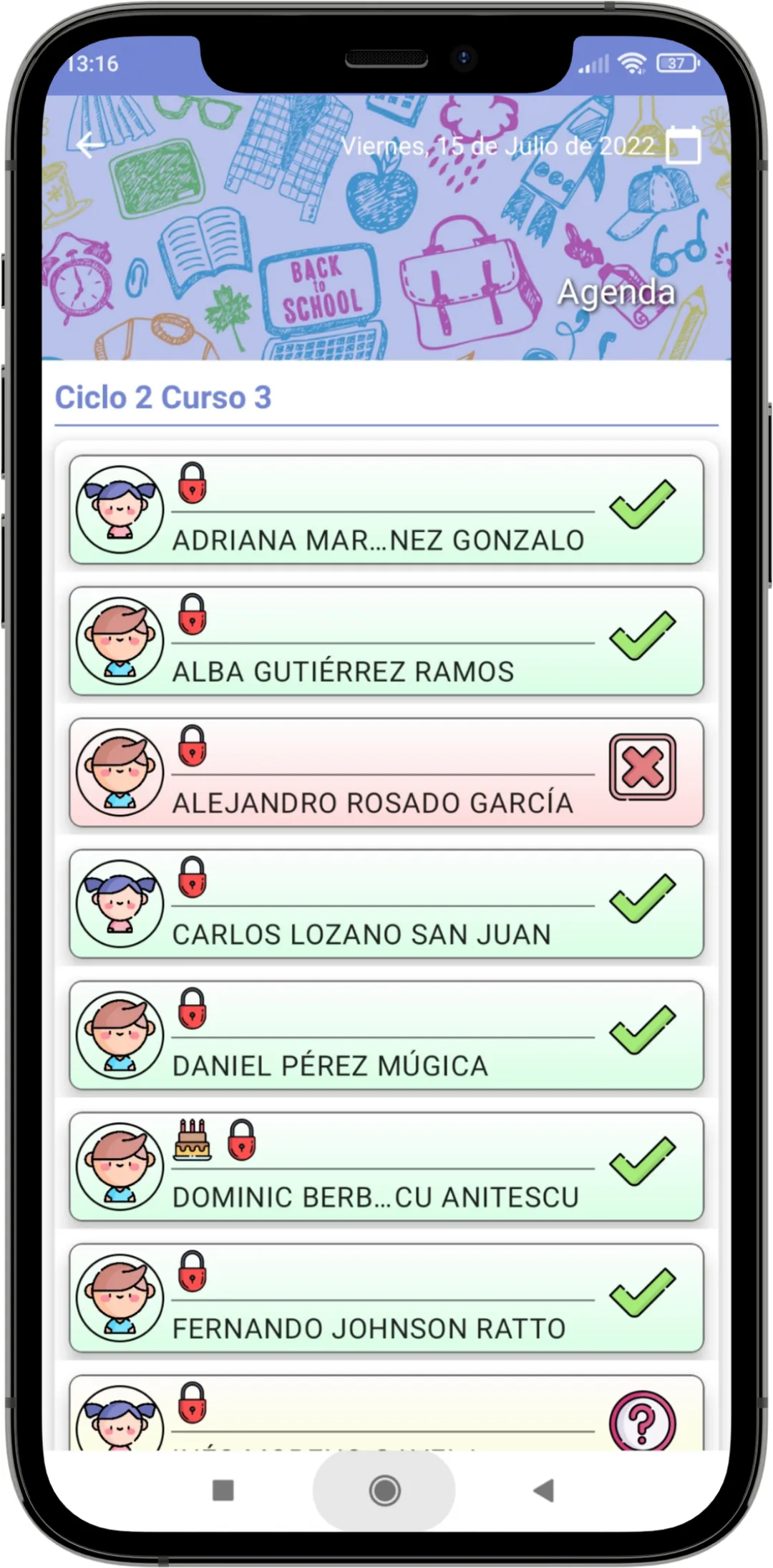Open the Agenda section header
The image size is (773, 1568).
tap(616, 293)
